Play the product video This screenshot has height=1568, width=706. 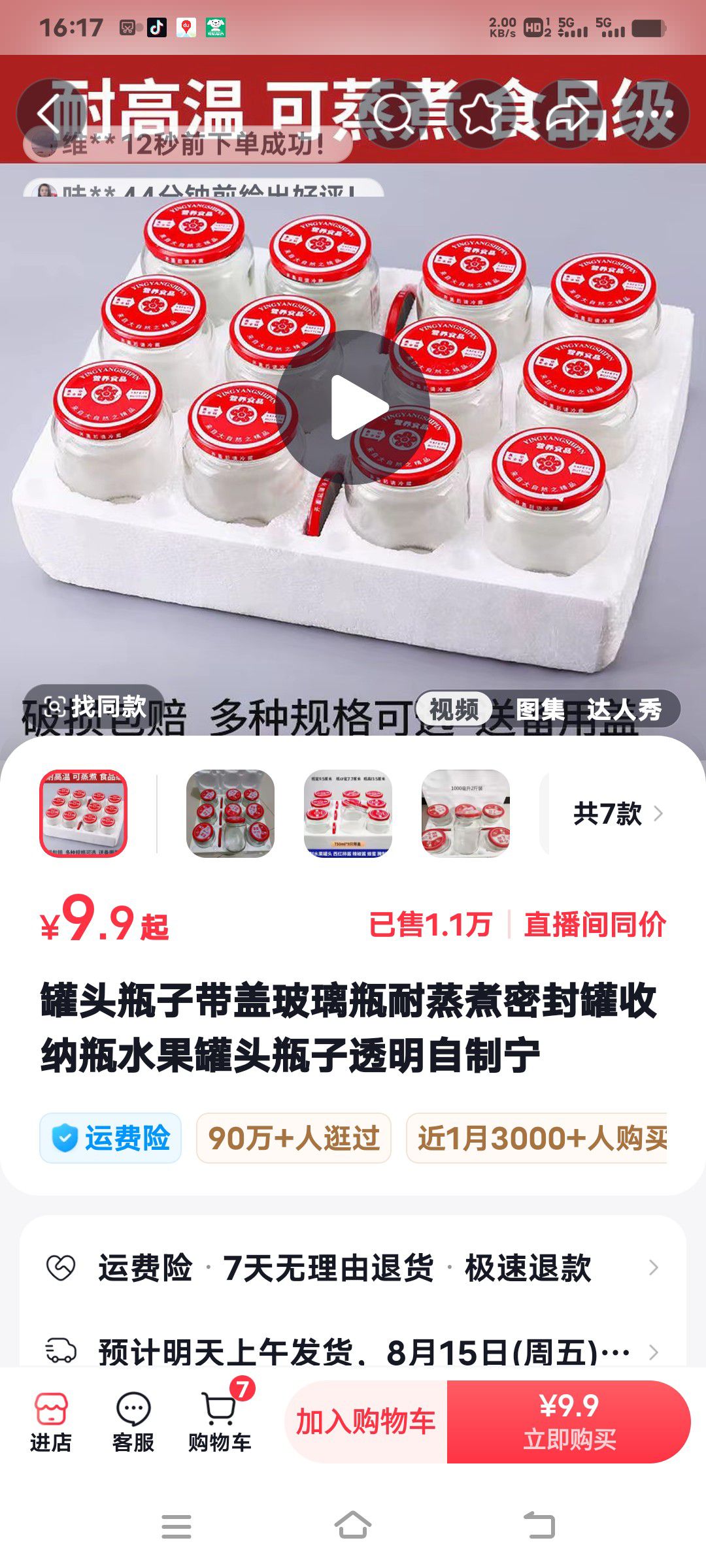[x=353, y=407]
